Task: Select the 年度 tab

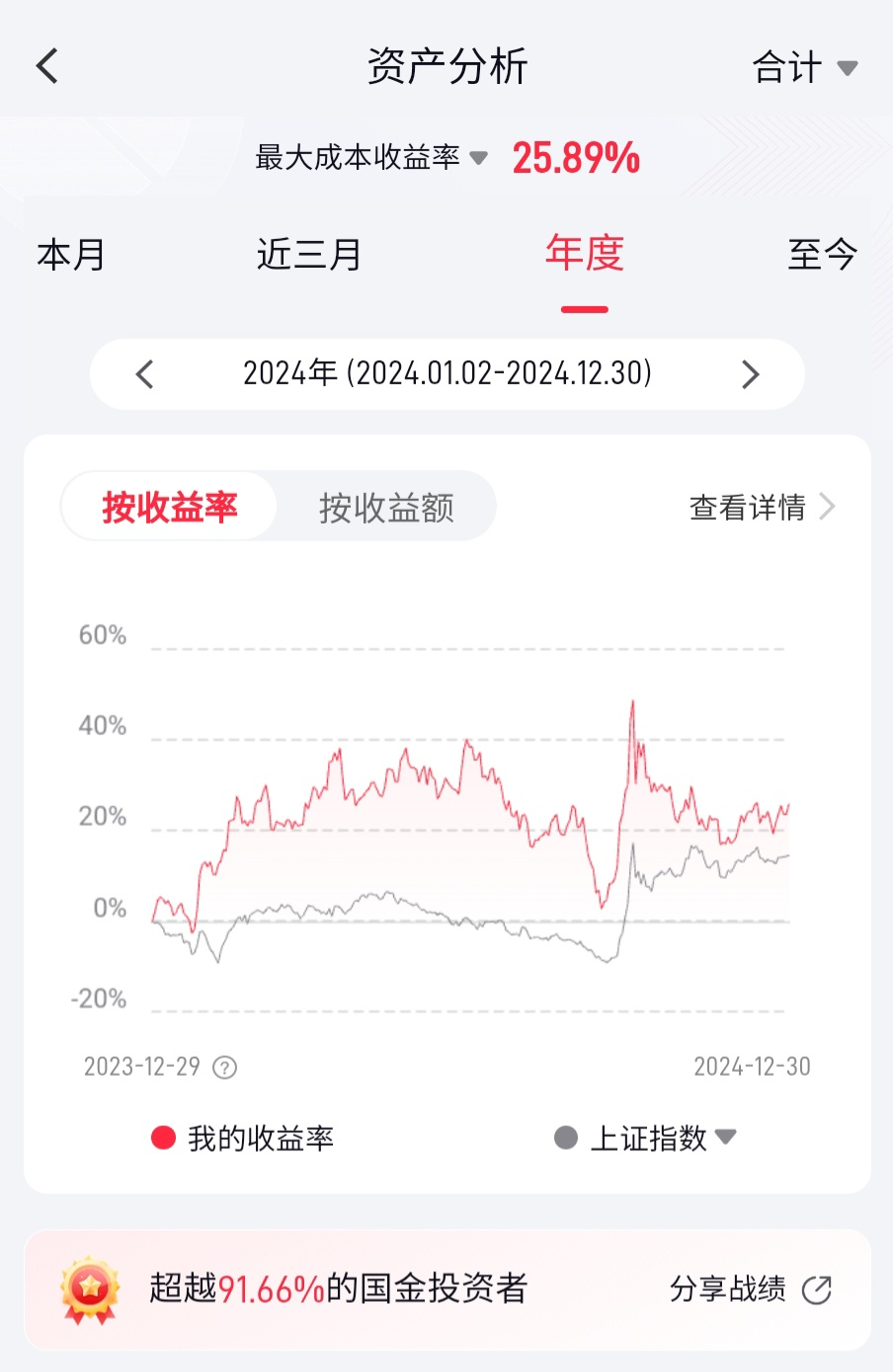Action: 584,255
